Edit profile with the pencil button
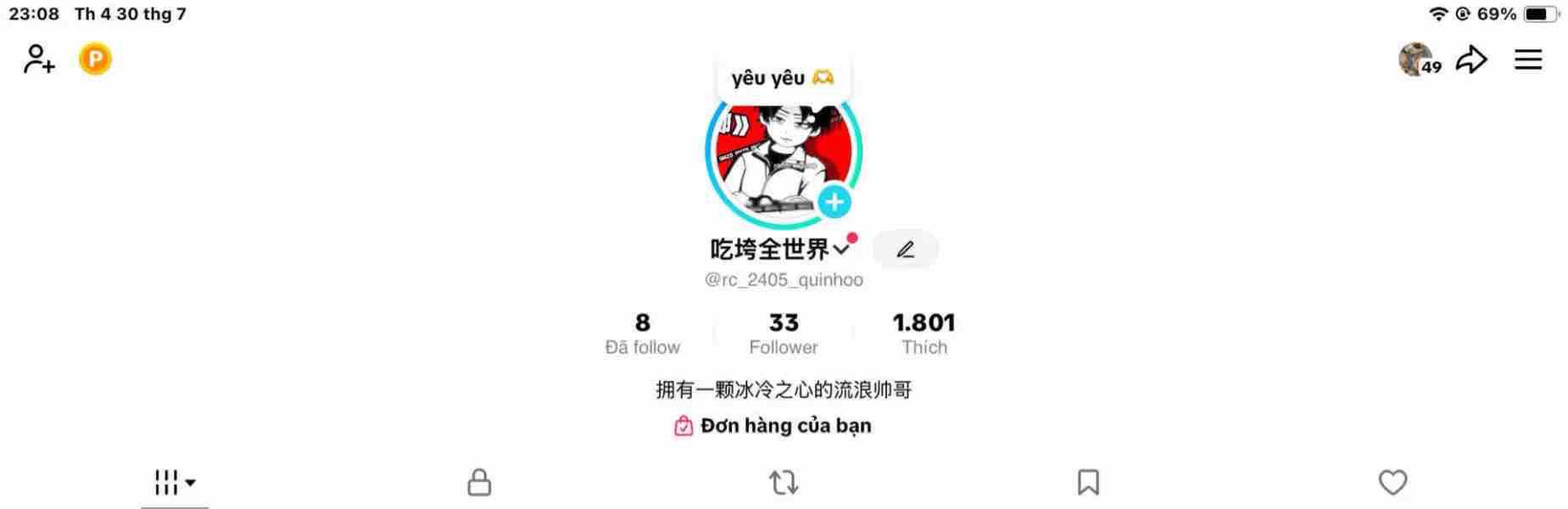The width and height of the screenshot is (1568, 509). click(905, 249)
